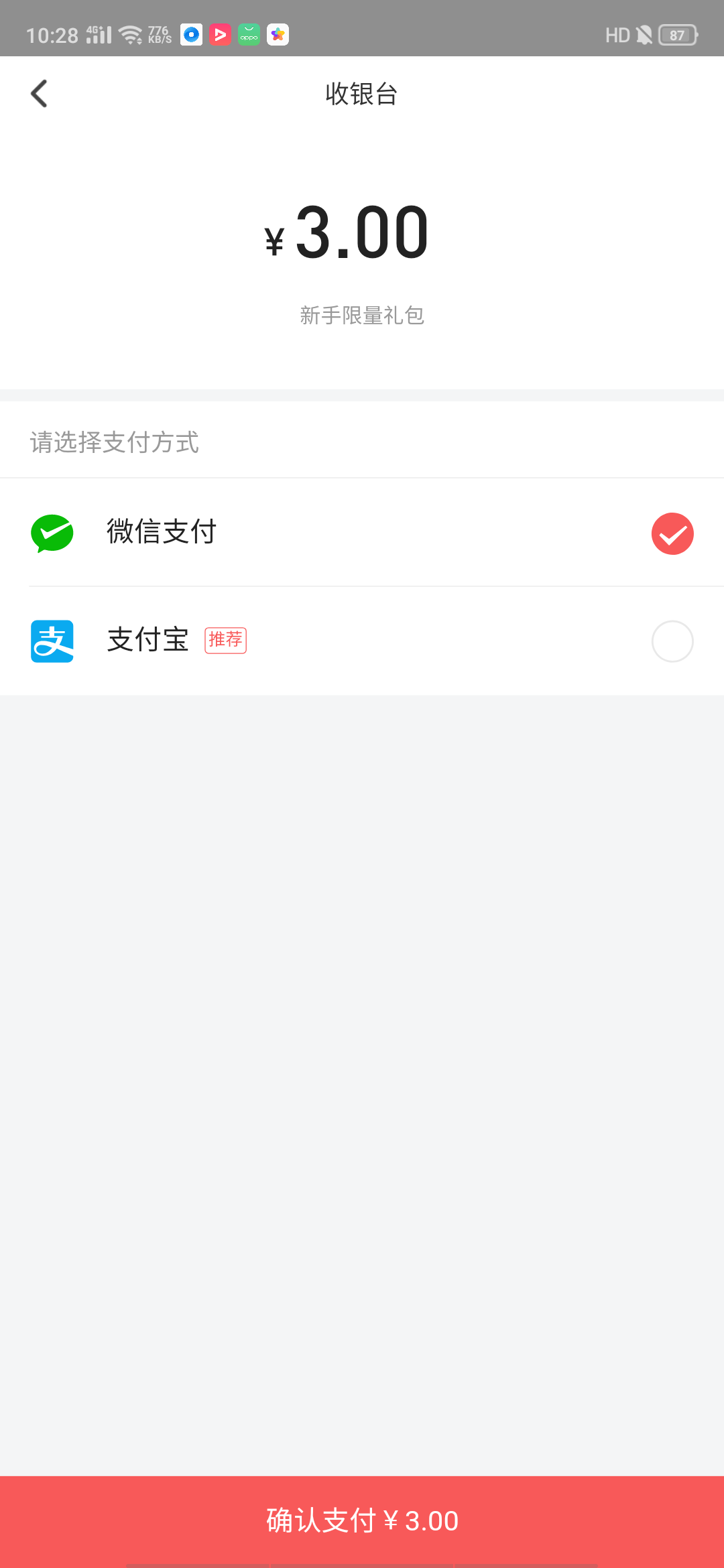The height and width of the screenshot is (1568, 724).
Task: Tap the battery level indicator
Action: click(x=677, y=35)
